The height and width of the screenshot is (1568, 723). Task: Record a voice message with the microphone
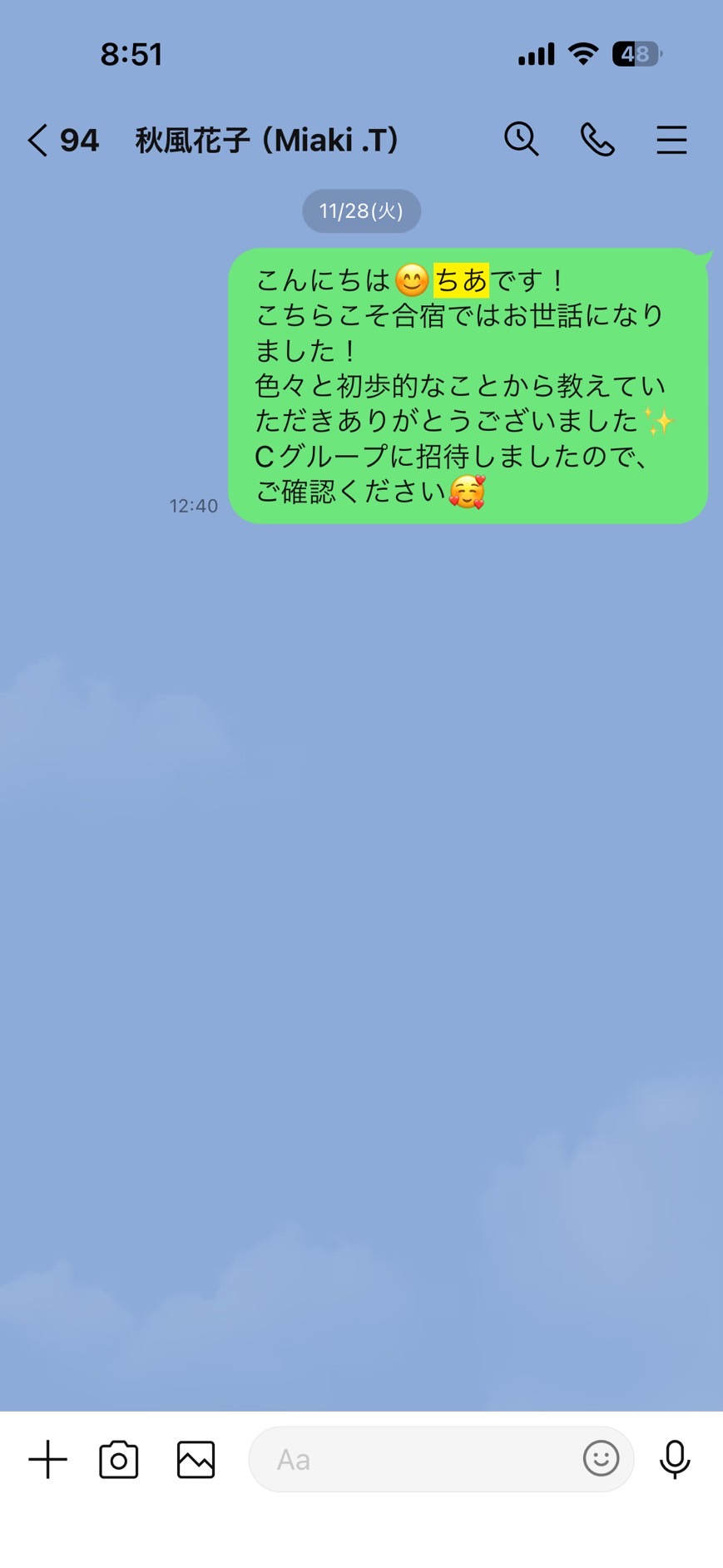coord(675,1459)
